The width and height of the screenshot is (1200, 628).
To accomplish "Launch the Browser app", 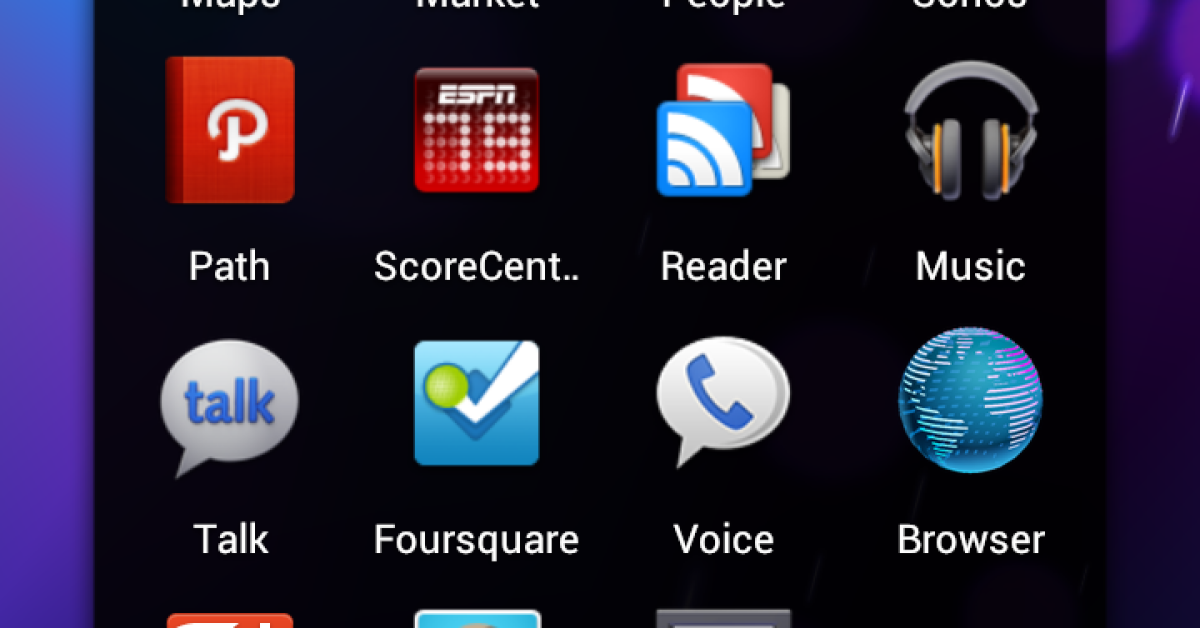I will click(x=970, y=402).
